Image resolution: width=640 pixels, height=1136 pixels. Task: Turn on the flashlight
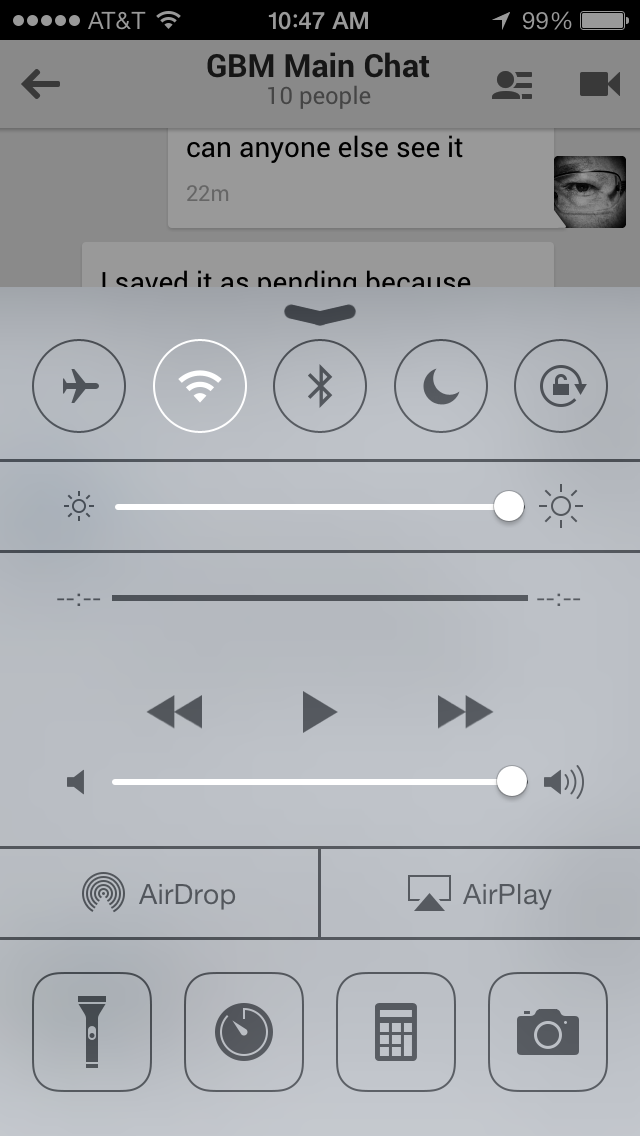pos(92,1032)
